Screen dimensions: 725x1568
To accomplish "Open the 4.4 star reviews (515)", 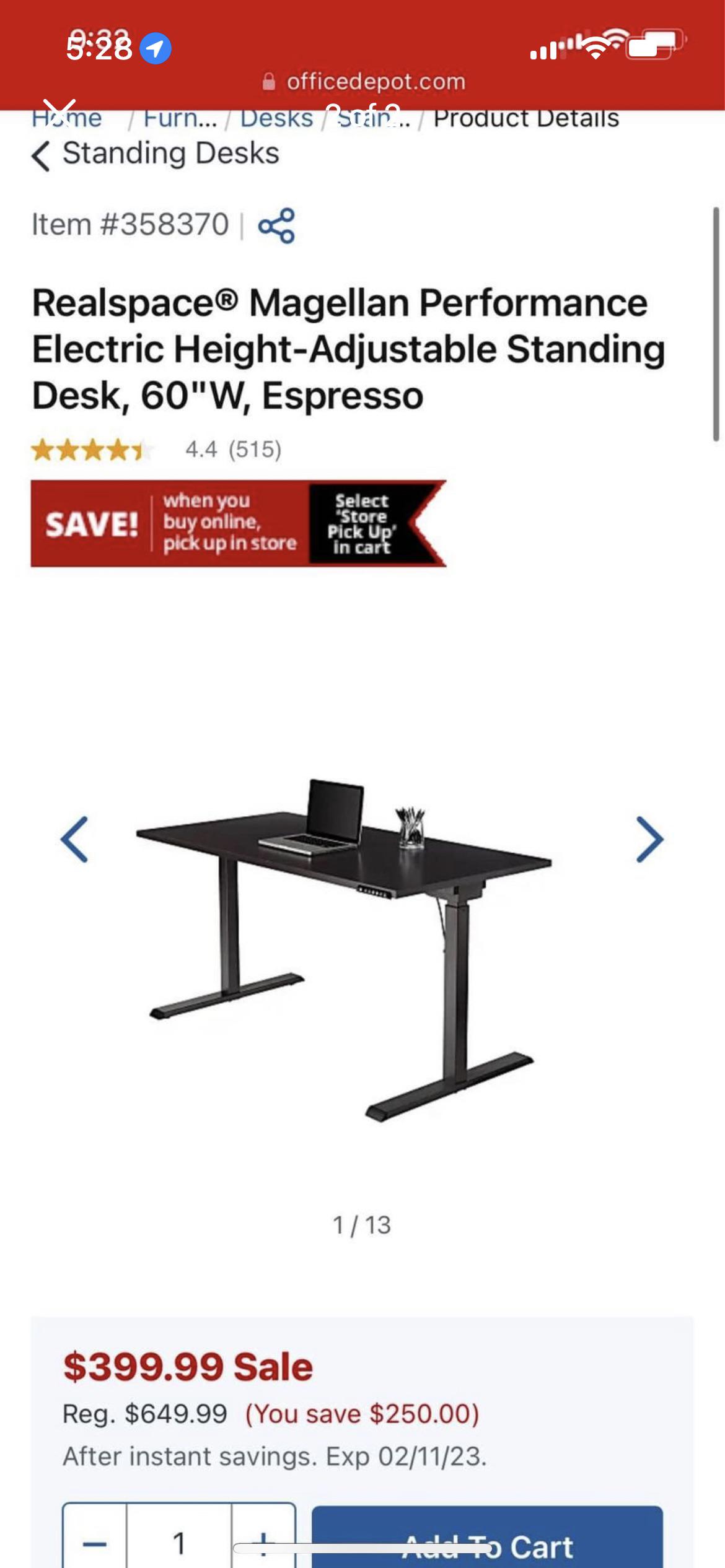I will pyautogui.click(x=156, y=450).
